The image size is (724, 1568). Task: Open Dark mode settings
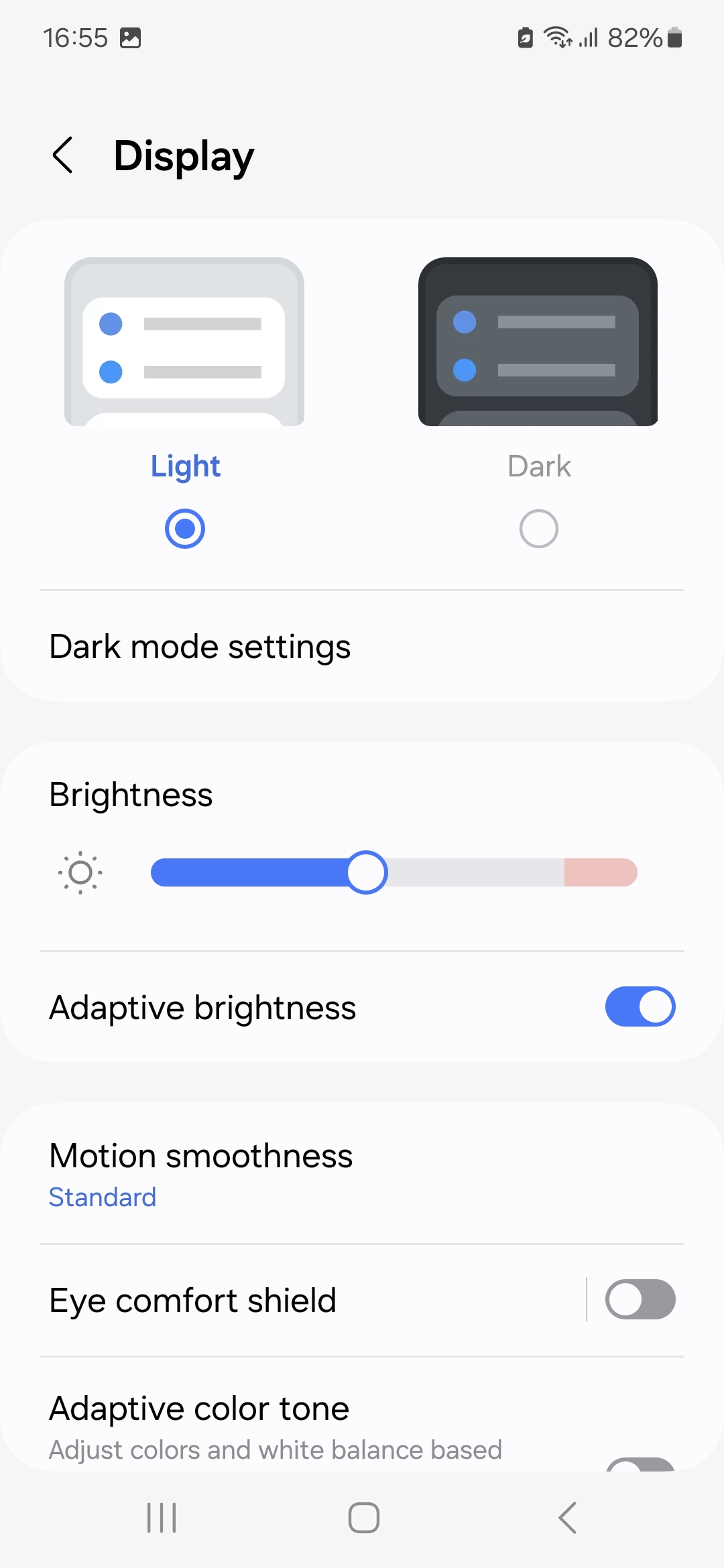(x=200, y=647)
